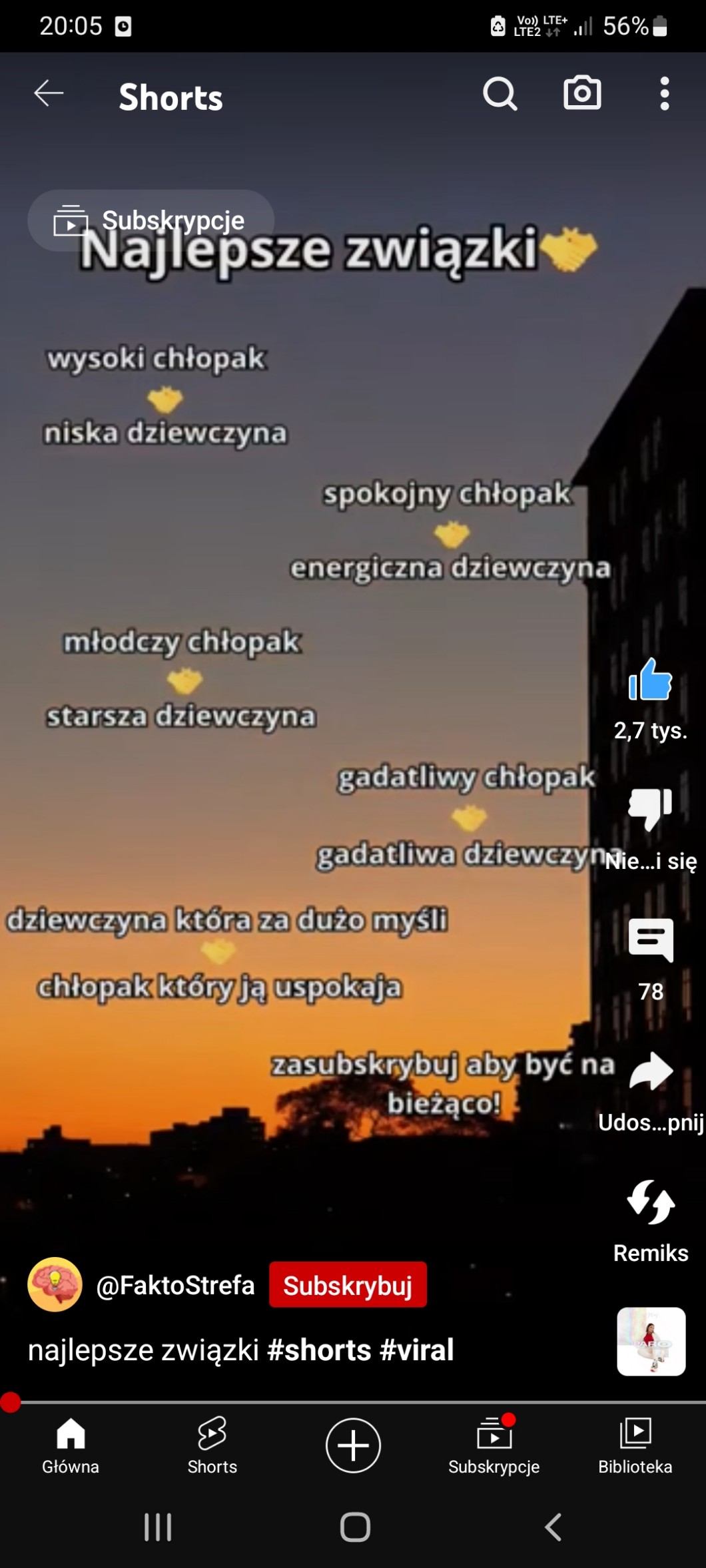Viewport: 706px width, 1568px height.
Task: Switch to the Główna tab
Action: click(x=71, y=1446)
